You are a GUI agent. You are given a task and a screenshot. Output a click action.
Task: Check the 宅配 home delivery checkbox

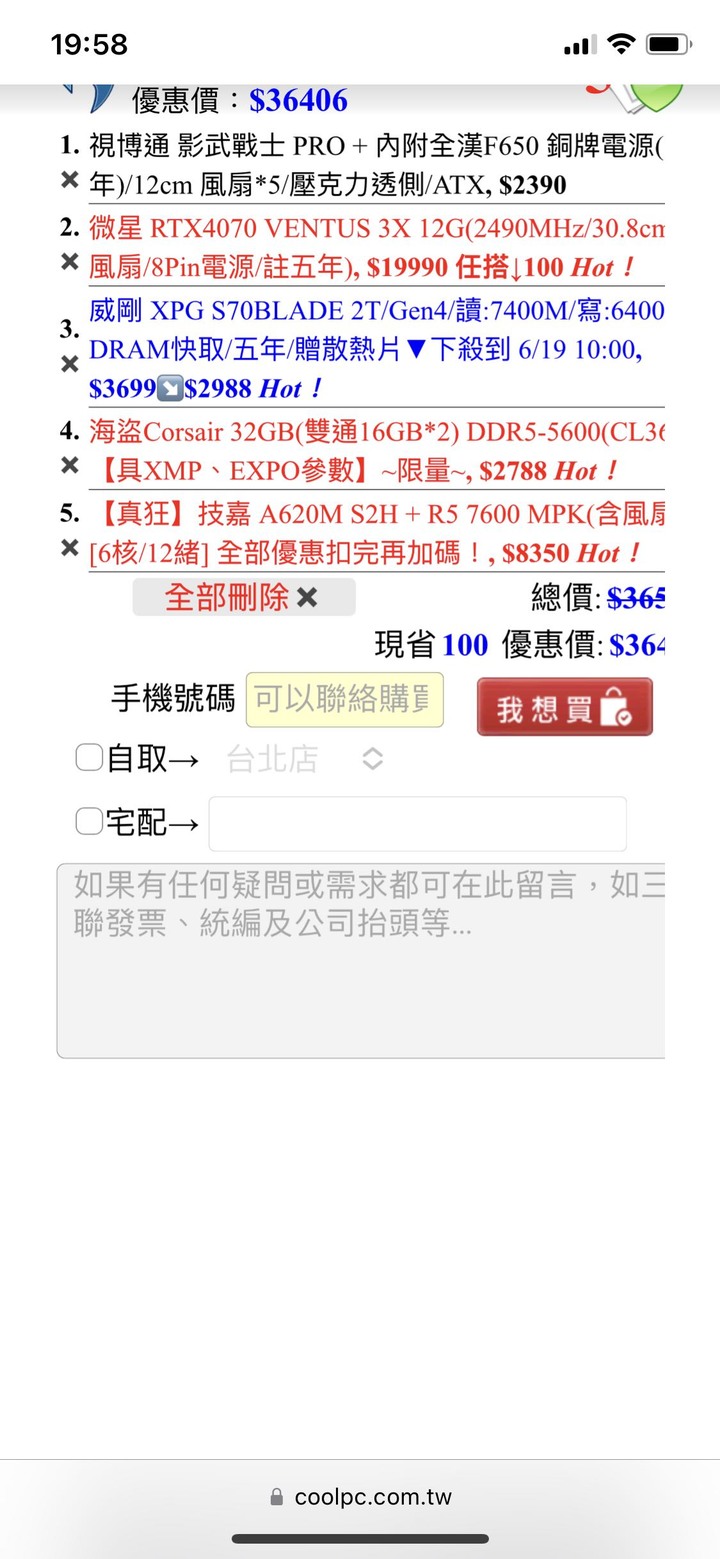[90, 822]
